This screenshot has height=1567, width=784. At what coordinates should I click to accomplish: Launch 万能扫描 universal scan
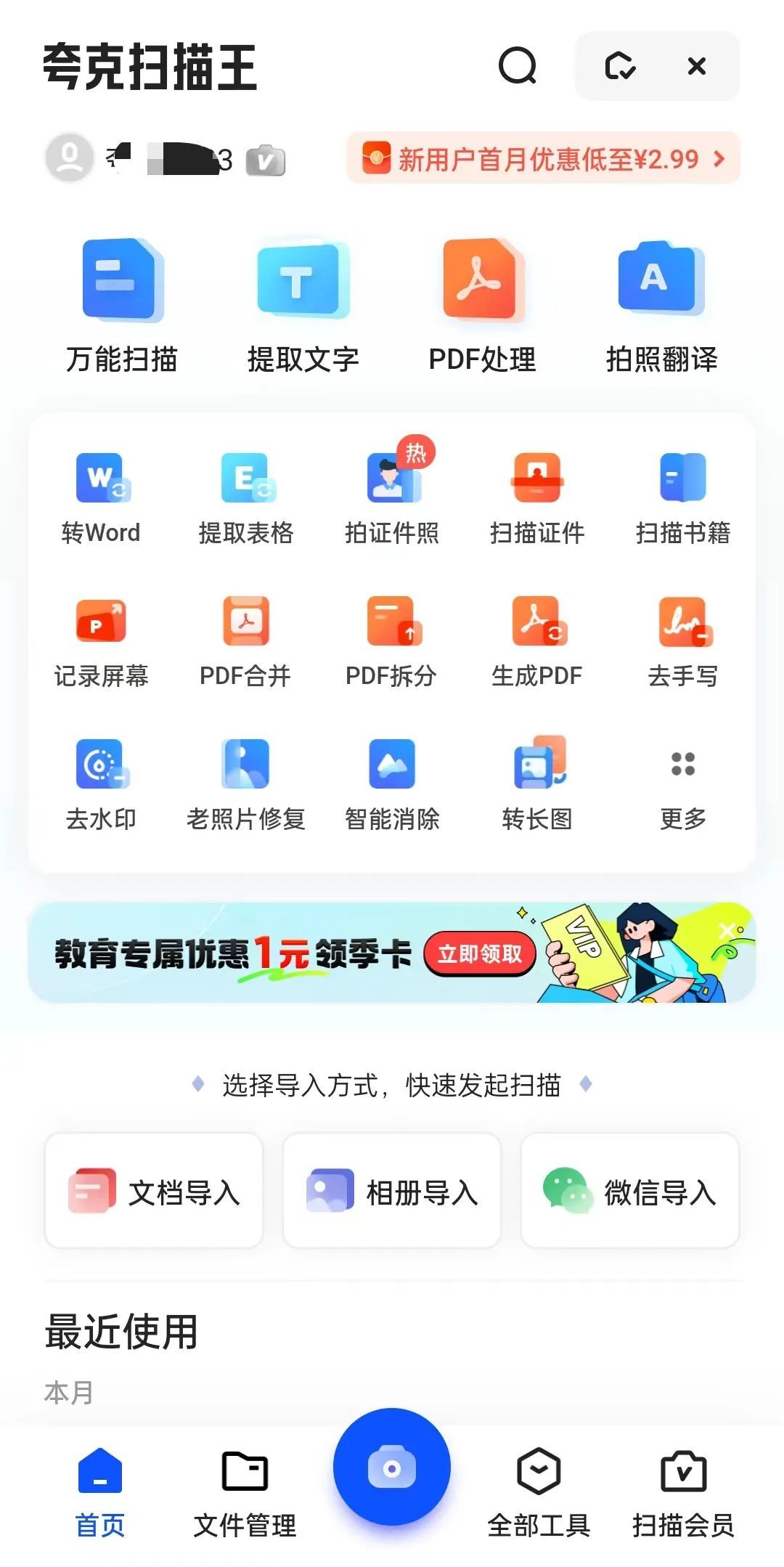(x=122, y=306)
